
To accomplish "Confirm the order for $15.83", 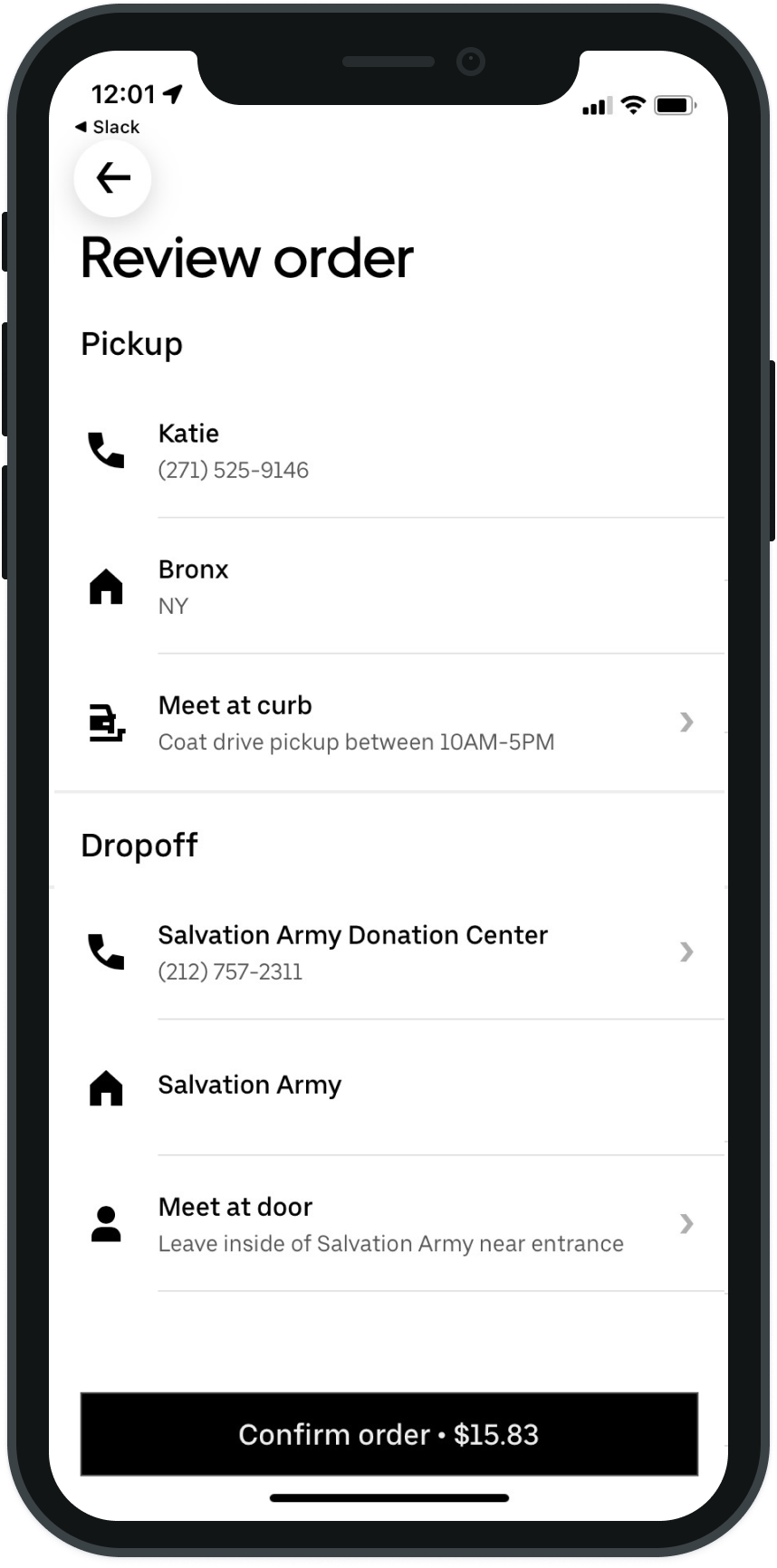I will pyautogui.click(x=388, y=1434).
